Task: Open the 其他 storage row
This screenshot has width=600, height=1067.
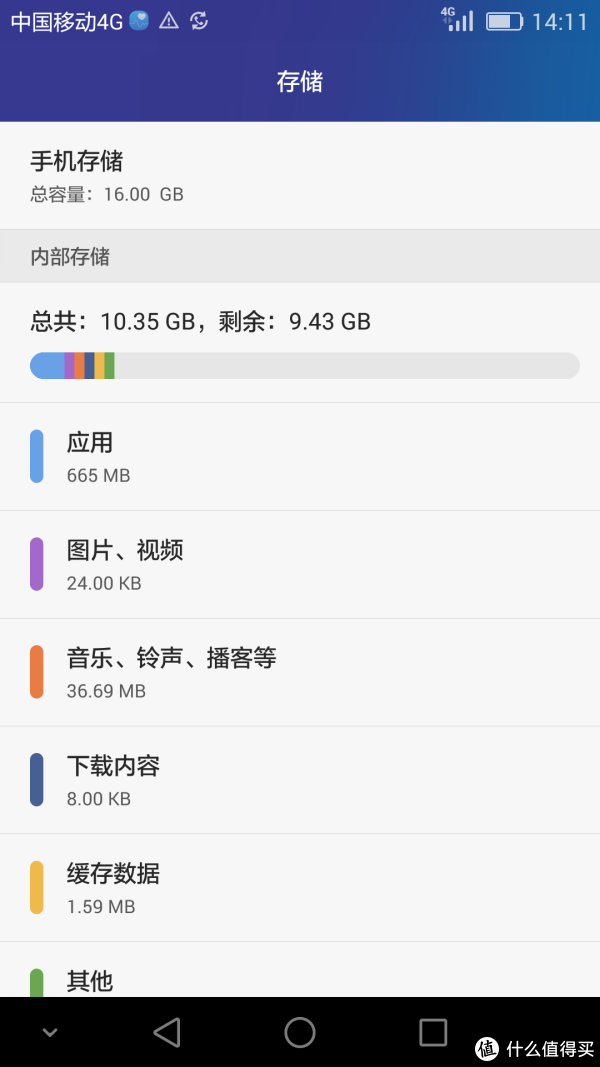Action: pos(300,970)
